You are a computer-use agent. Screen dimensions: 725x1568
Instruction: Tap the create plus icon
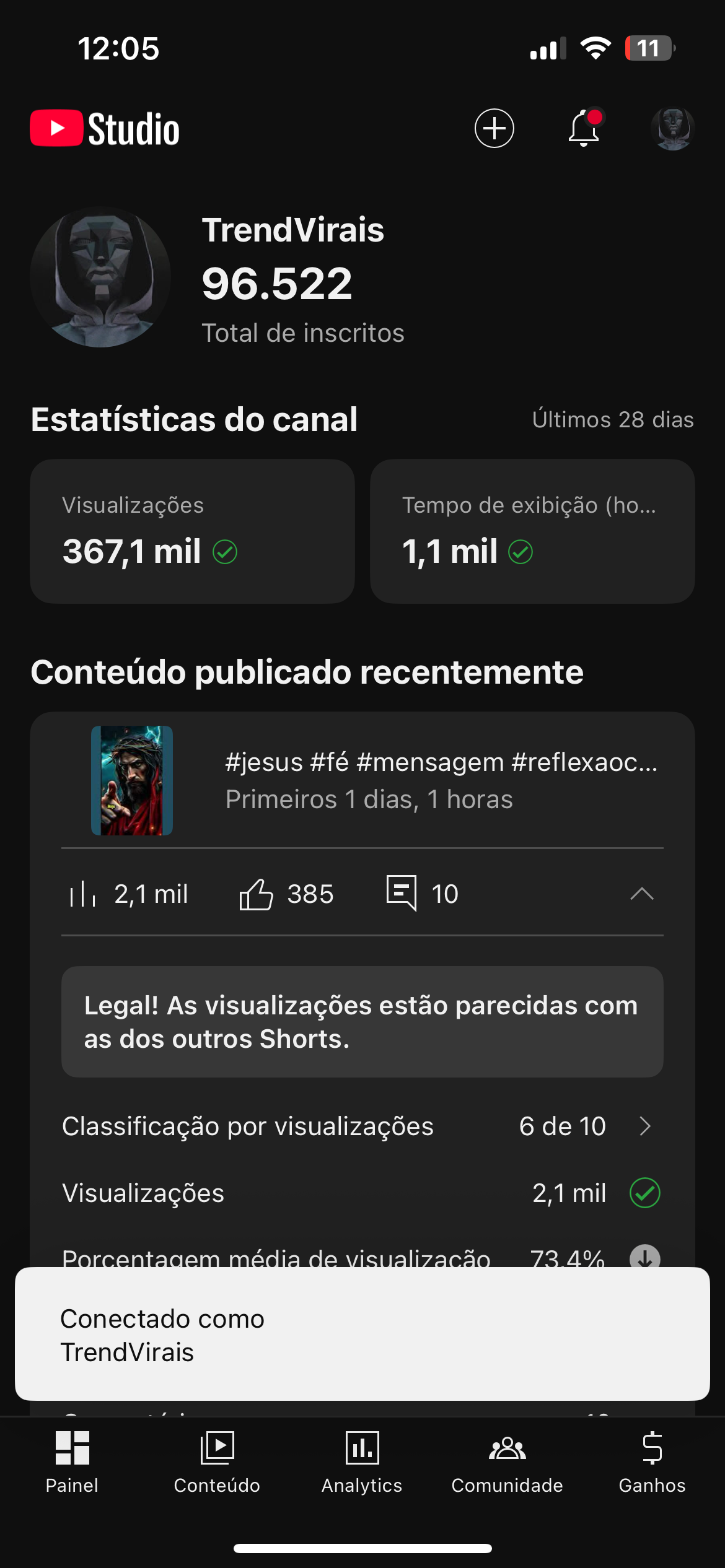494,129
